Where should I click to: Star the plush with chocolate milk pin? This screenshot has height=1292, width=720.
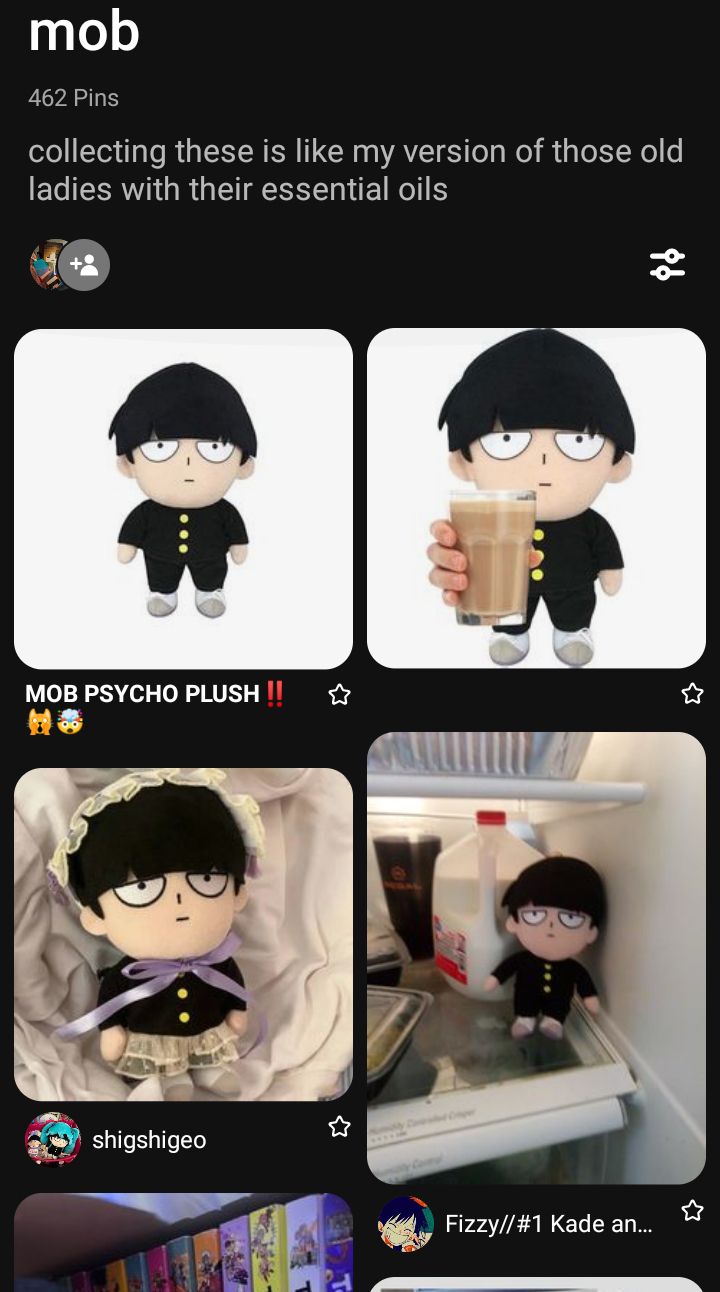click(692, 694)
